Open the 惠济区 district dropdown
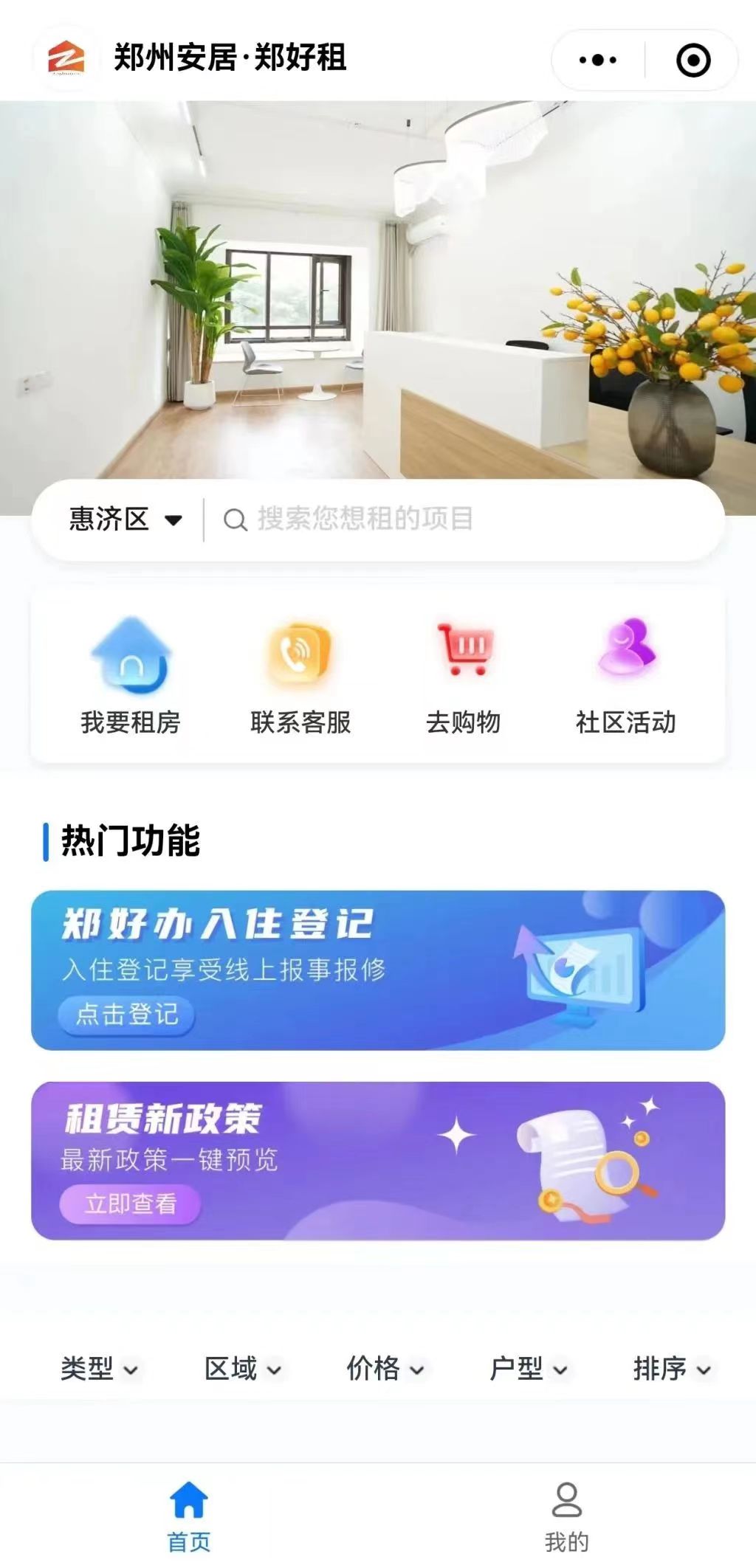This screenshot has width=756, height=1568. click(124, 519)
